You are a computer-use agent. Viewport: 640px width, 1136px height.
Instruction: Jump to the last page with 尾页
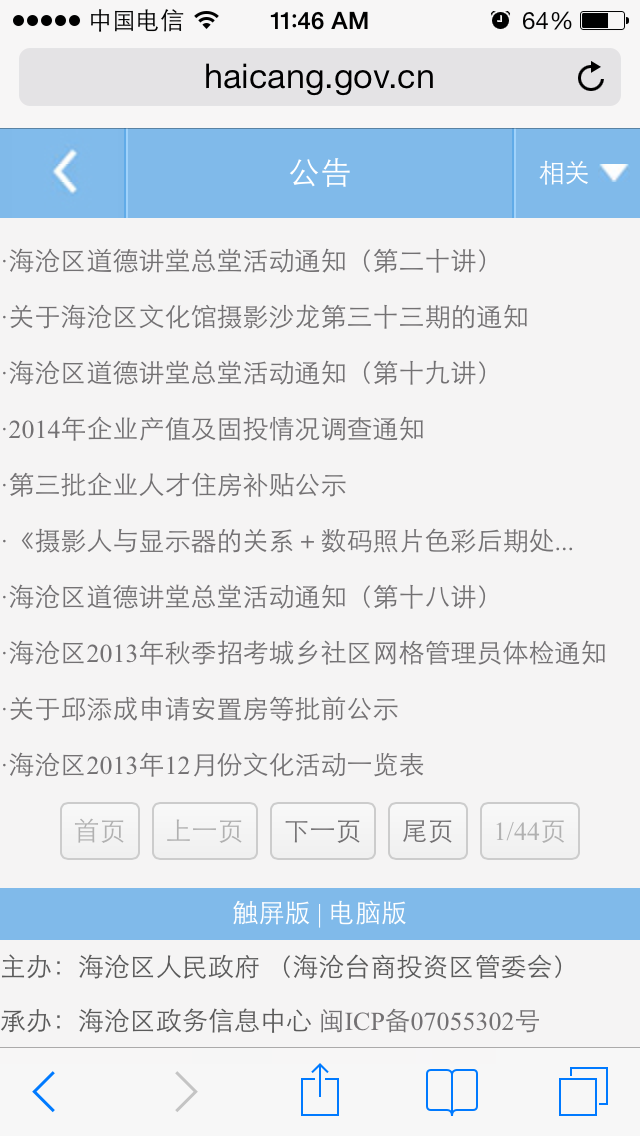pos(427,831)
